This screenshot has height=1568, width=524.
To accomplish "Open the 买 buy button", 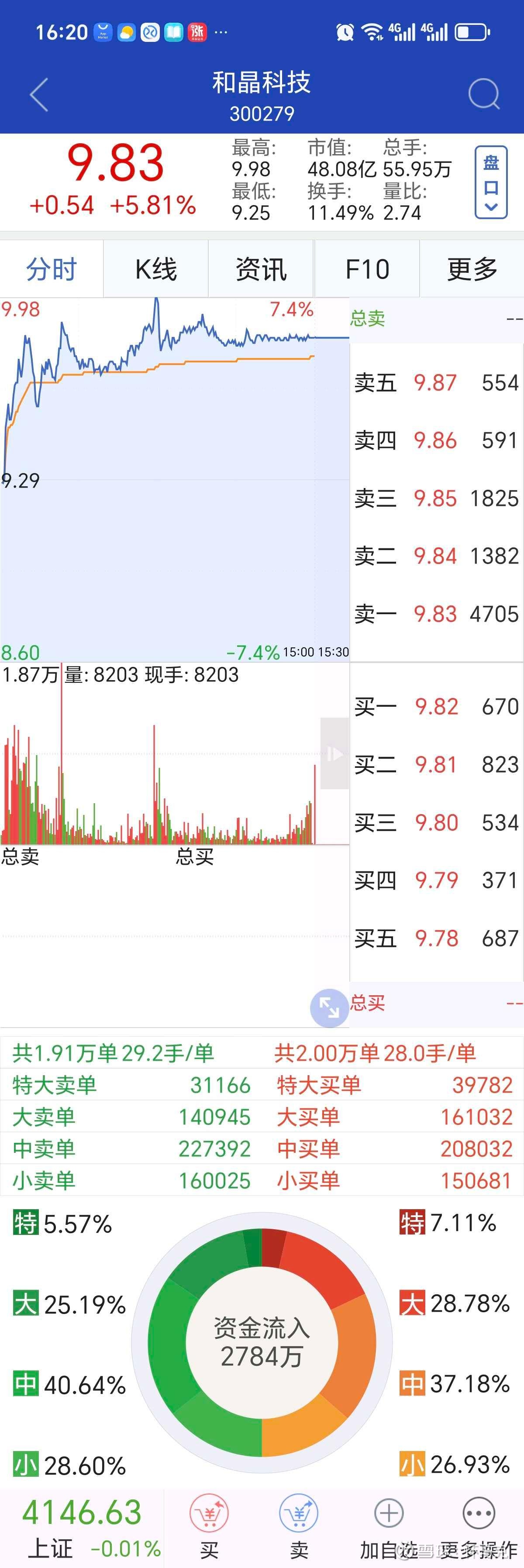I will click(x=209, y=1525).
